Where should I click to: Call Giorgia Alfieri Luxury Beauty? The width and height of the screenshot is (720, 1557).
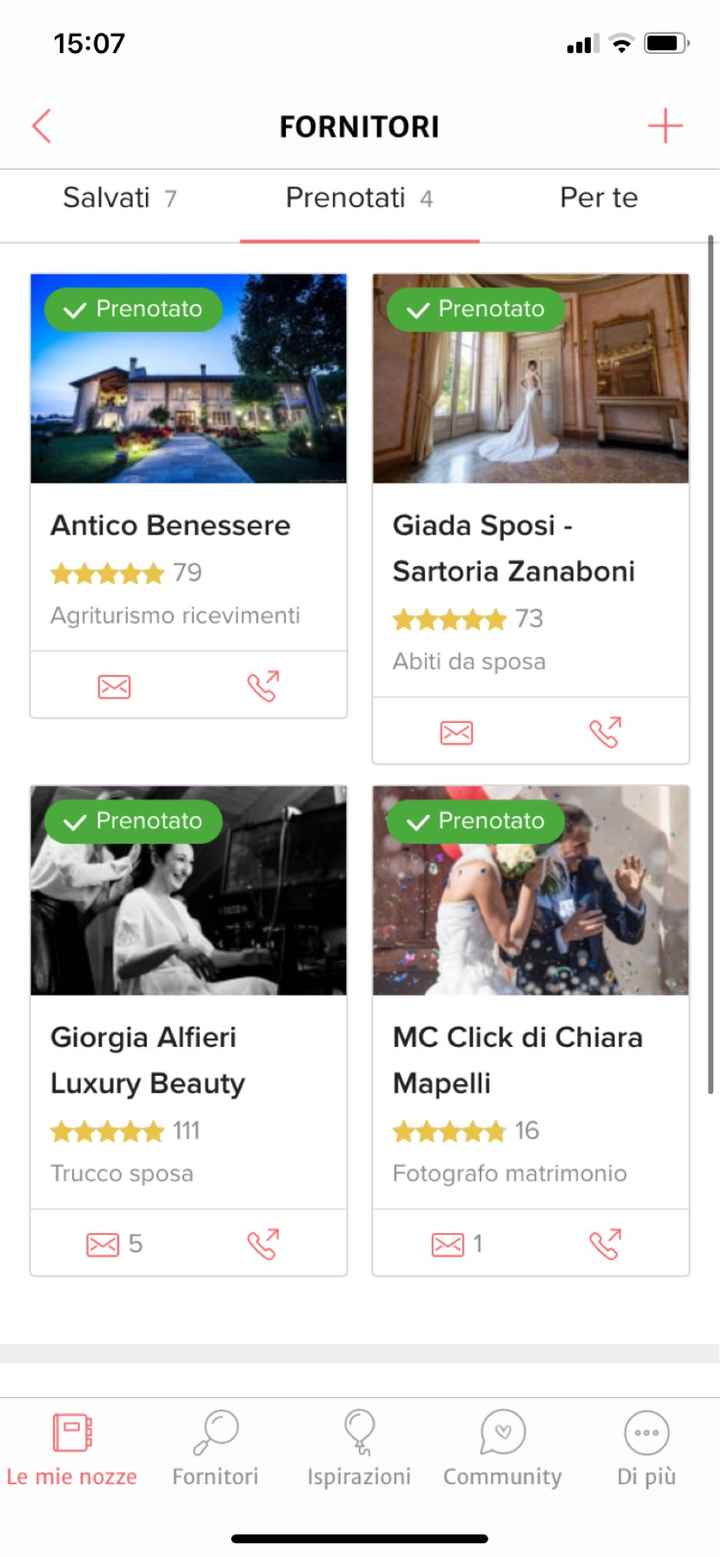(x=263, y=1244)
